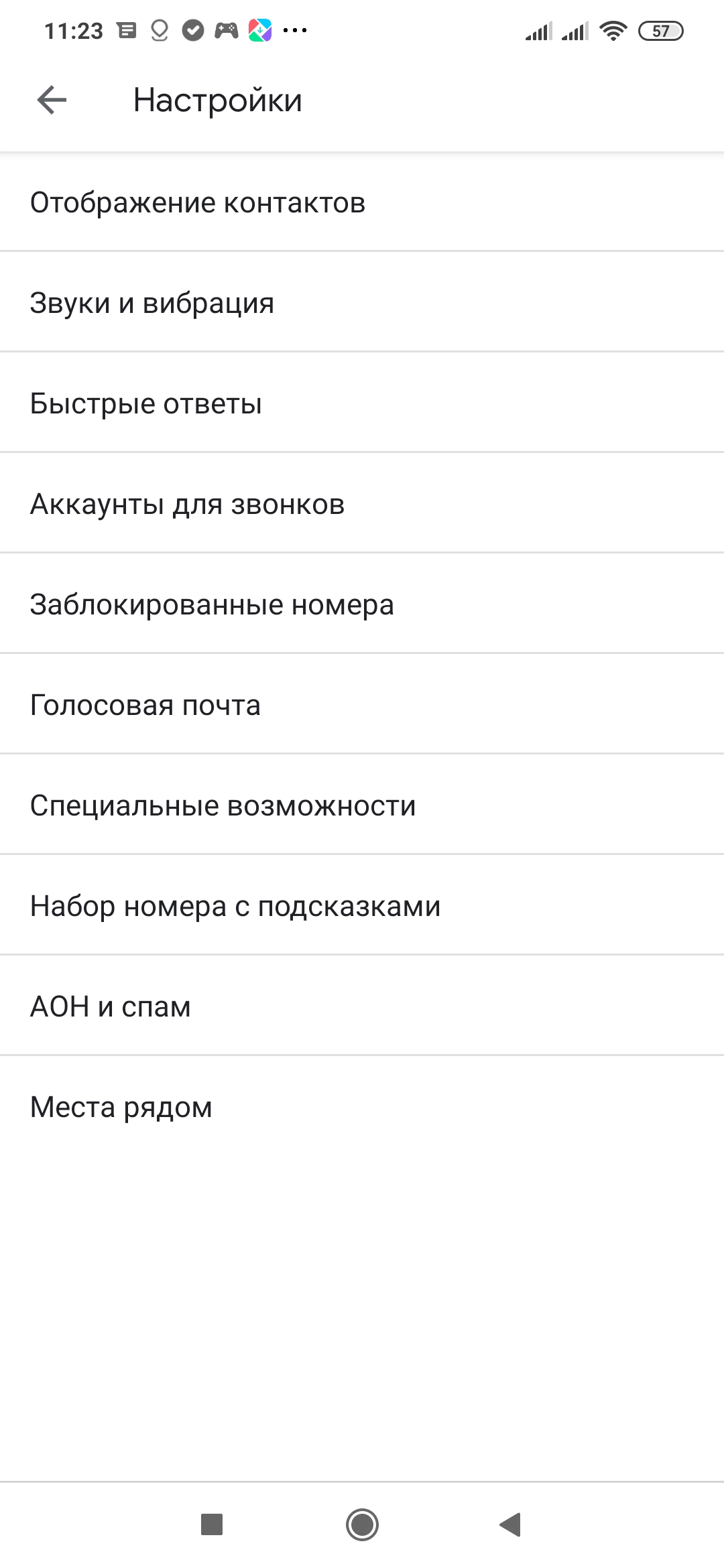Screen dimensions: 724x1568
Task: Open АОН и спам
Action: point(111,1006)
